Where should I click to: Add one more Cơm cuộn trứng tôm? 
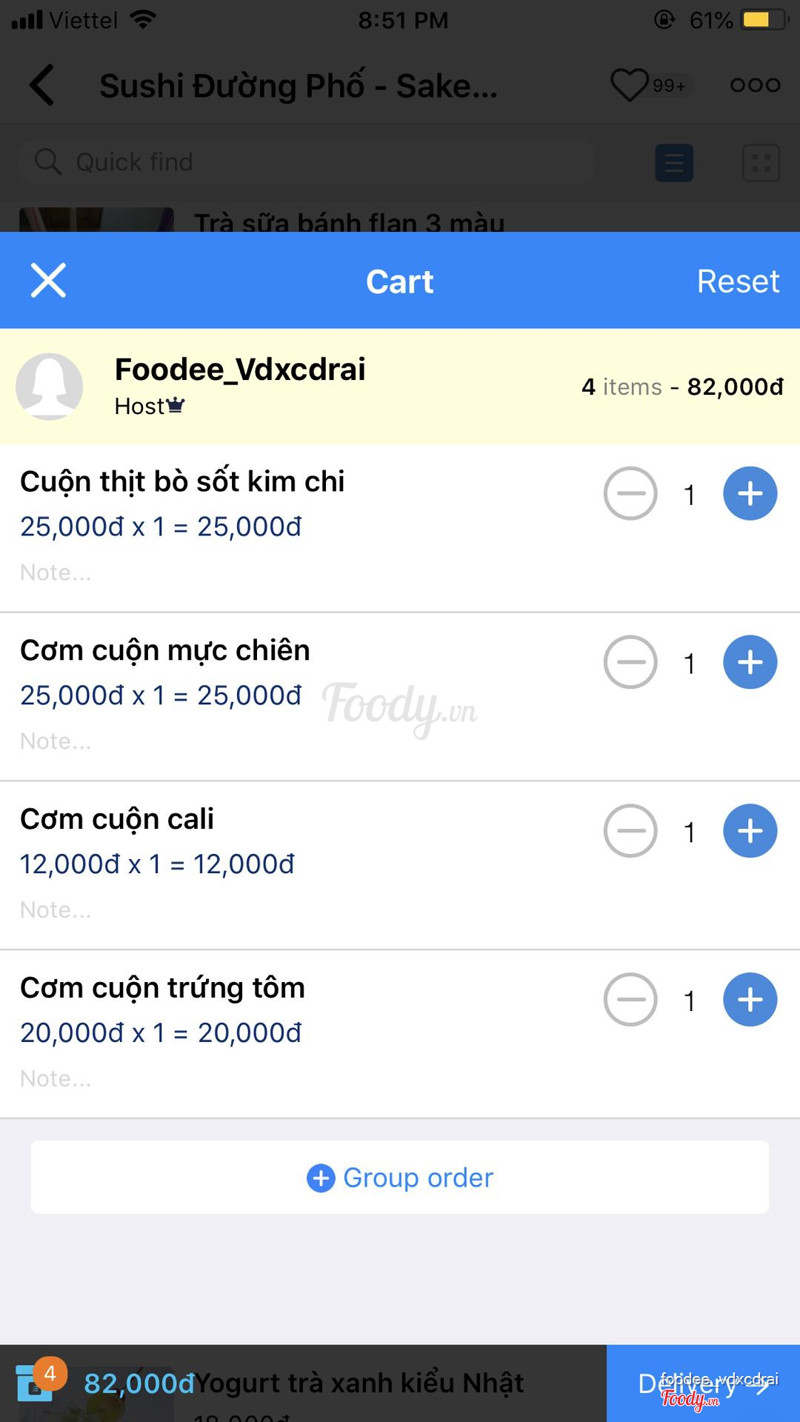(750, 1000)
